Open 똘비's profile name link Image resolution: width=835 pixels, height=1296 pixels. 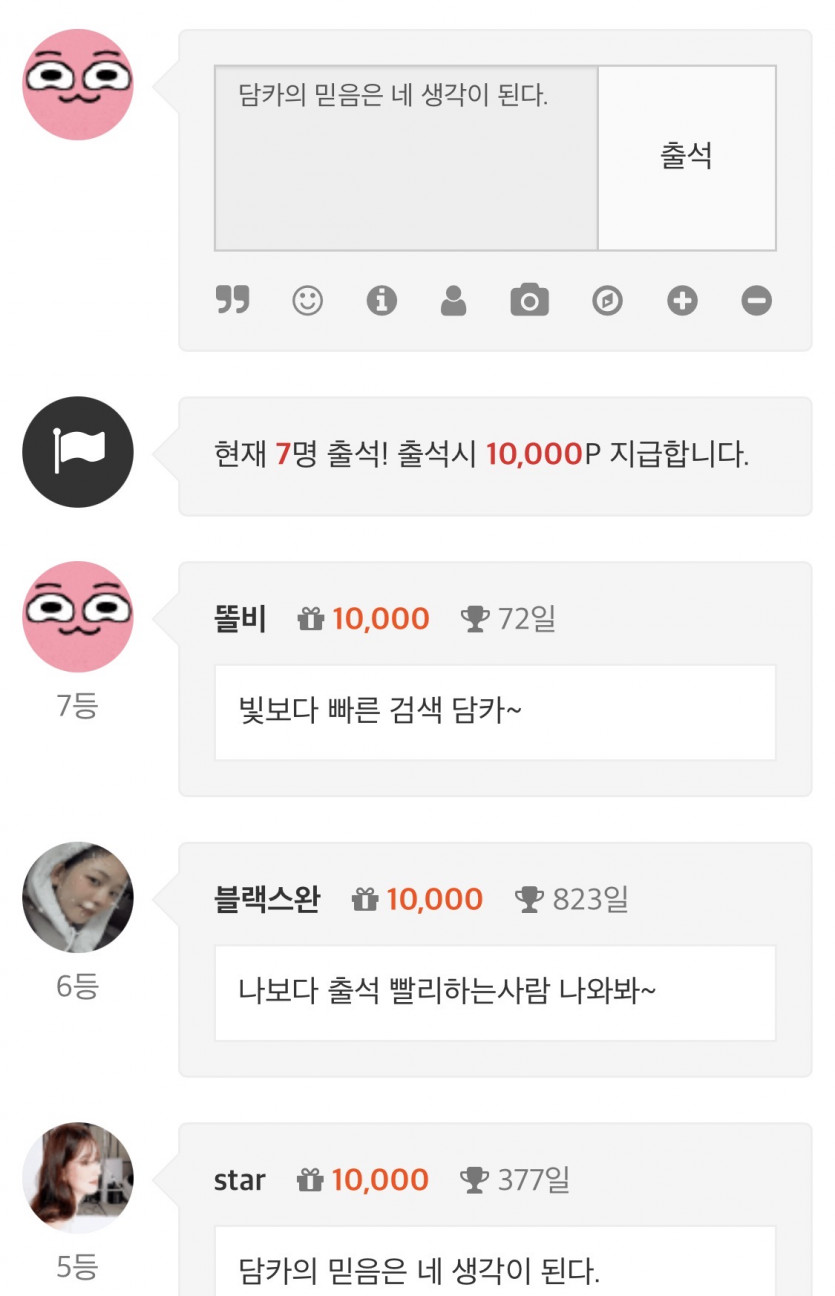tap(238, 620)
